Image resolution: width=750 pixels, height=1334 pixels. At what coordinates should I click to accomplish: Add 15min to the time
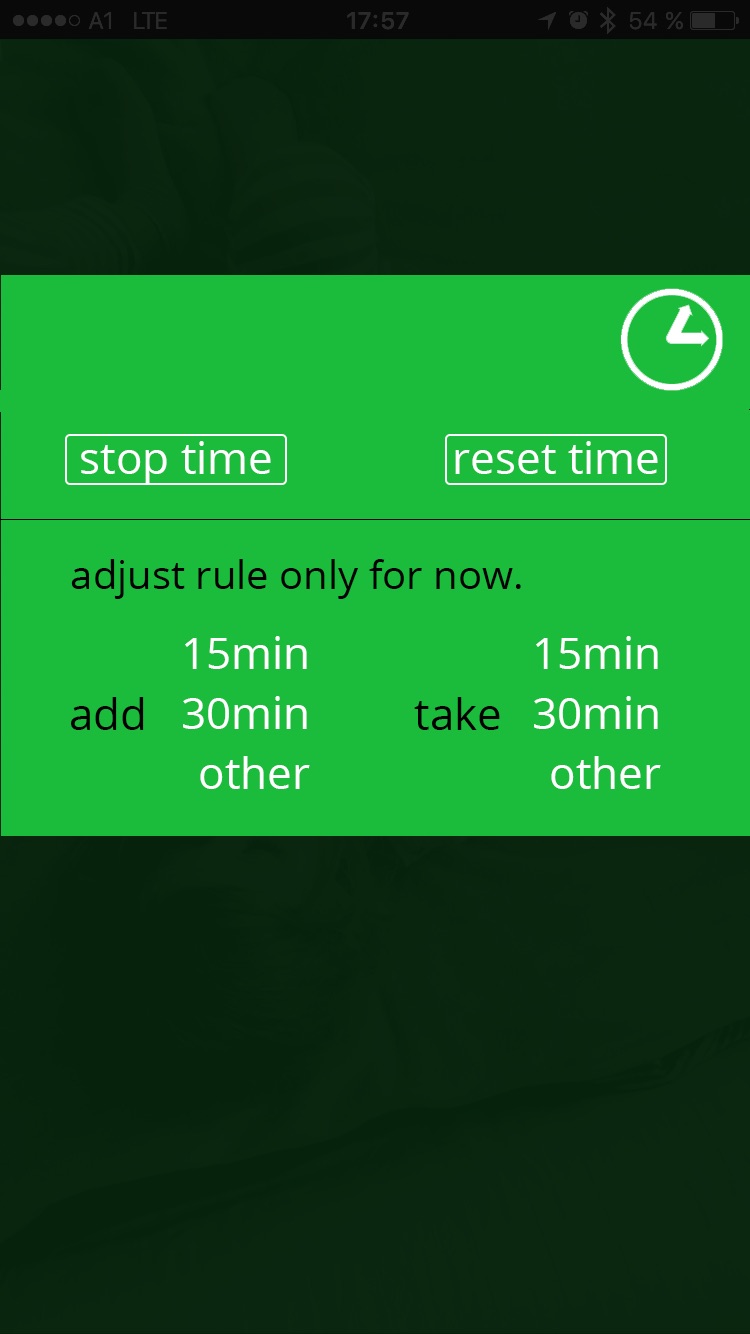coord(245,654)
